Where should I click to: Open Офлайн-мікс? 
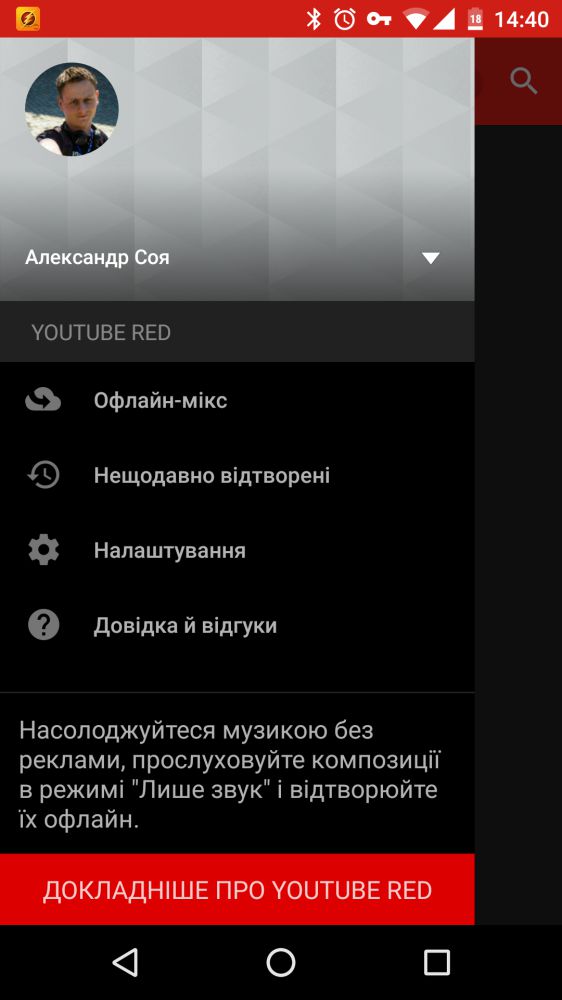[237, 401]
